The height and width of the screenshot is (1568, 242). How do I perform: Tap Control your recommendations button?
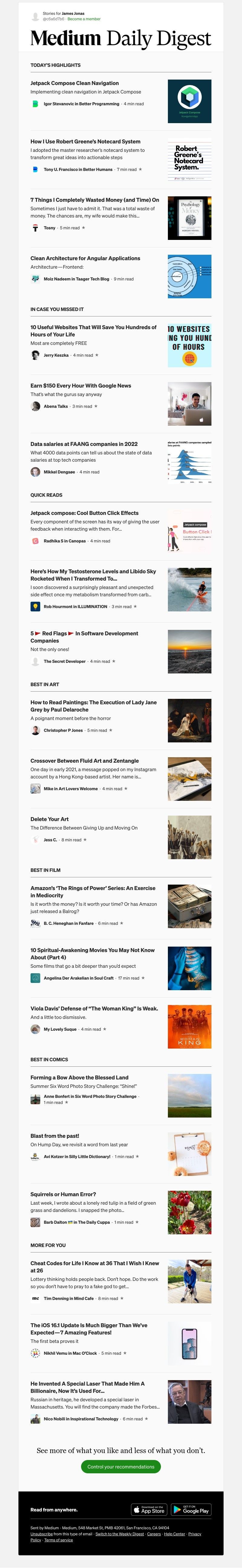click(x=121, y=1466)
